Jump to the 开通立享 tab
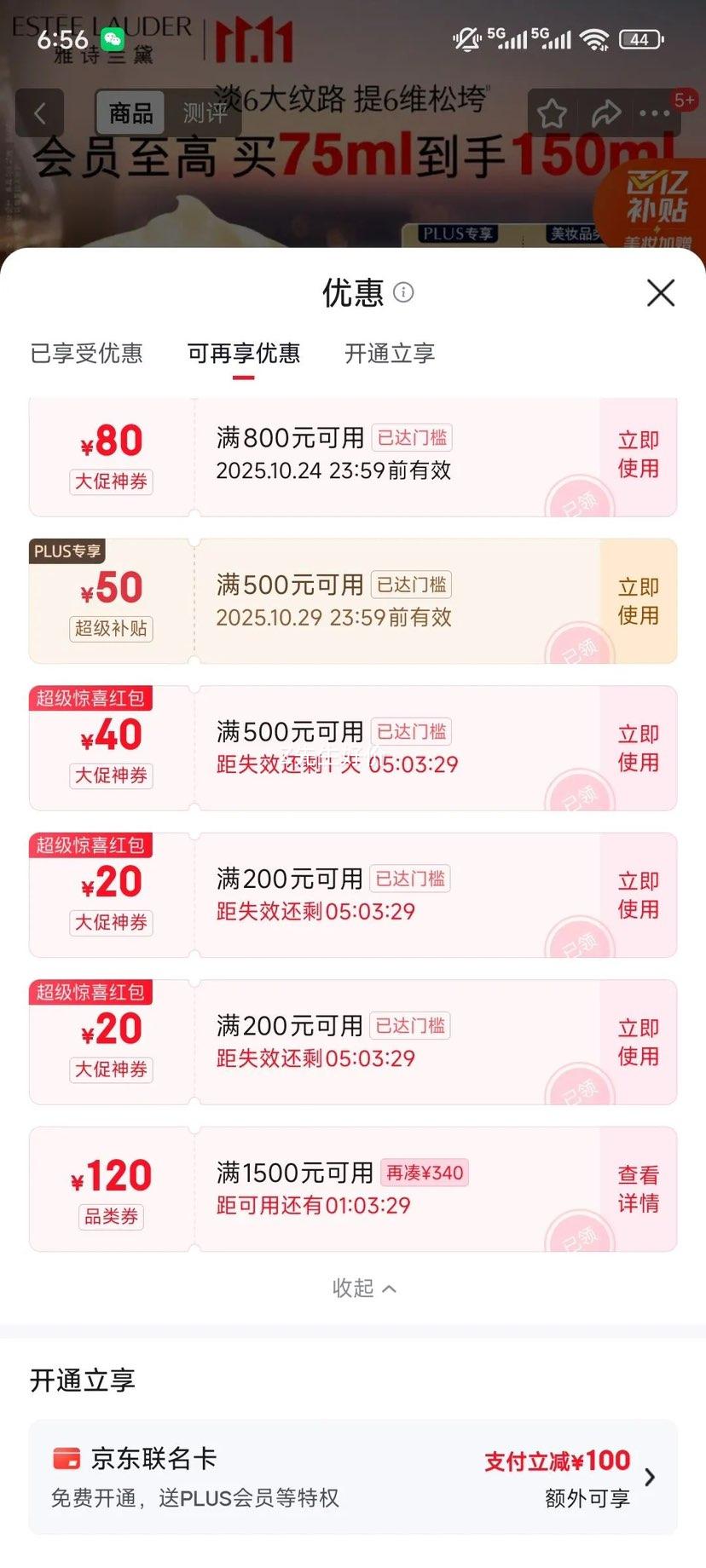The image size is (706, 1568). 390,353
